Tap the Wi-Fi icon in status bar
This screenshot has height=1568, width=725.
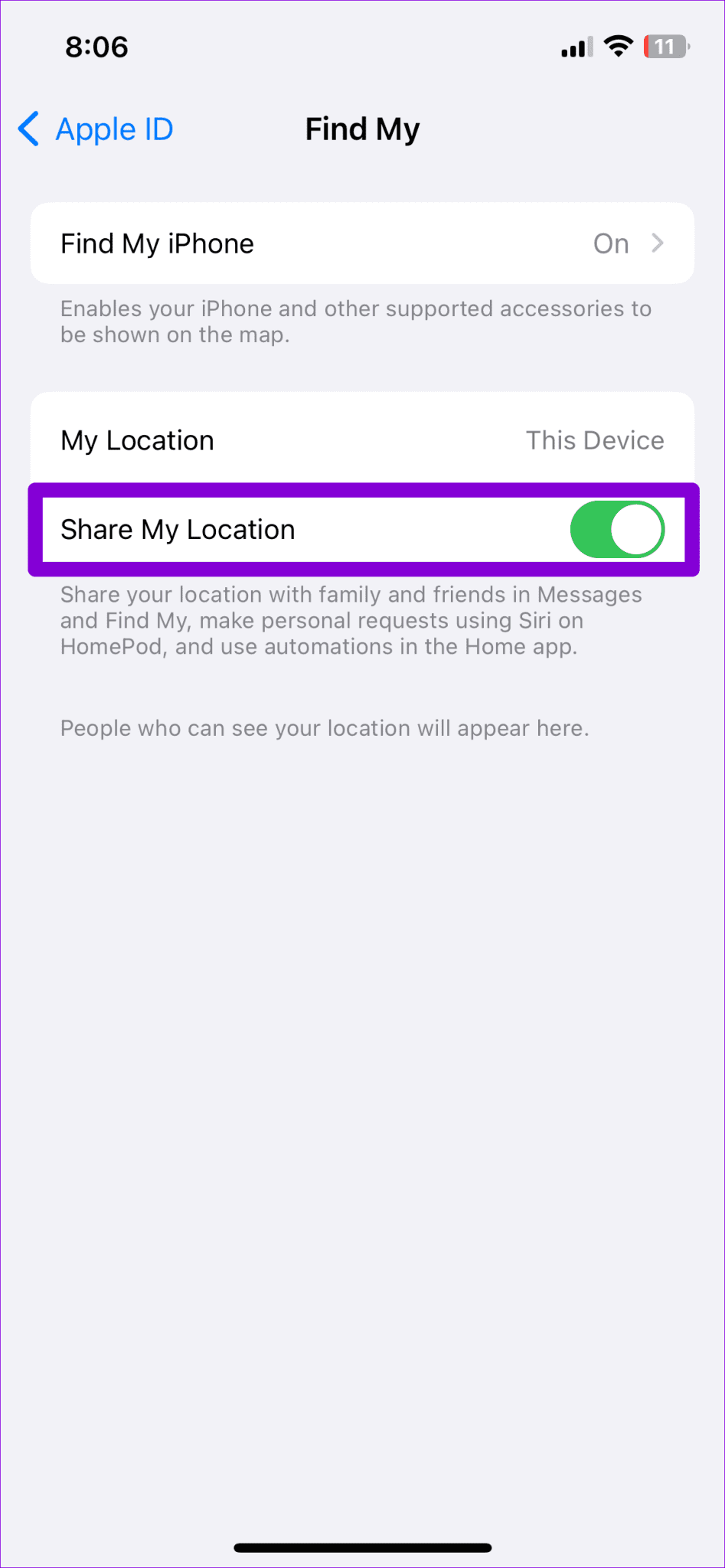(x=618, y=47)
